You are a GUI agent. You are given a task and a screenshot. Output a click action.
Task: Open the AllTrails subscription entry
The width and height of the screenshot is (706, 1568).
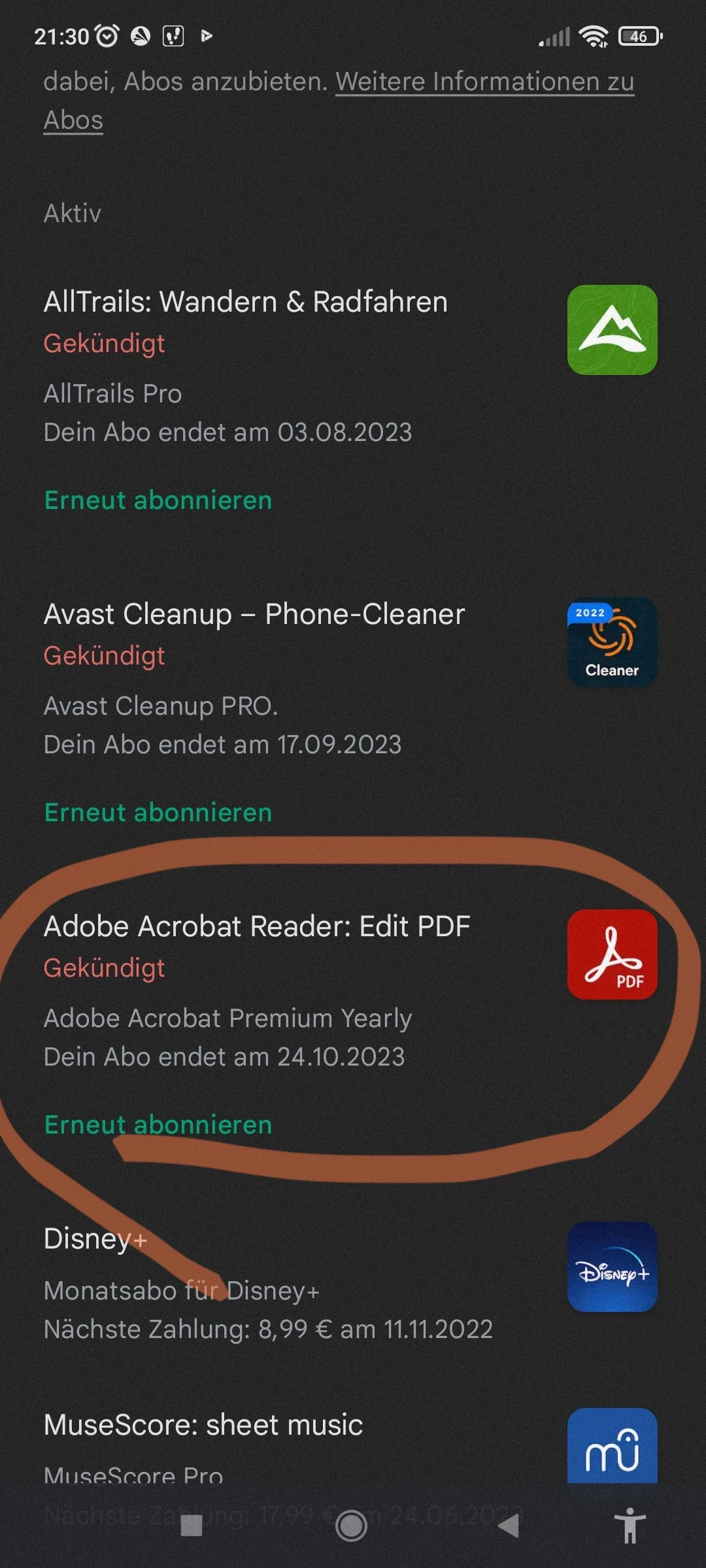(x=245, y=302)
